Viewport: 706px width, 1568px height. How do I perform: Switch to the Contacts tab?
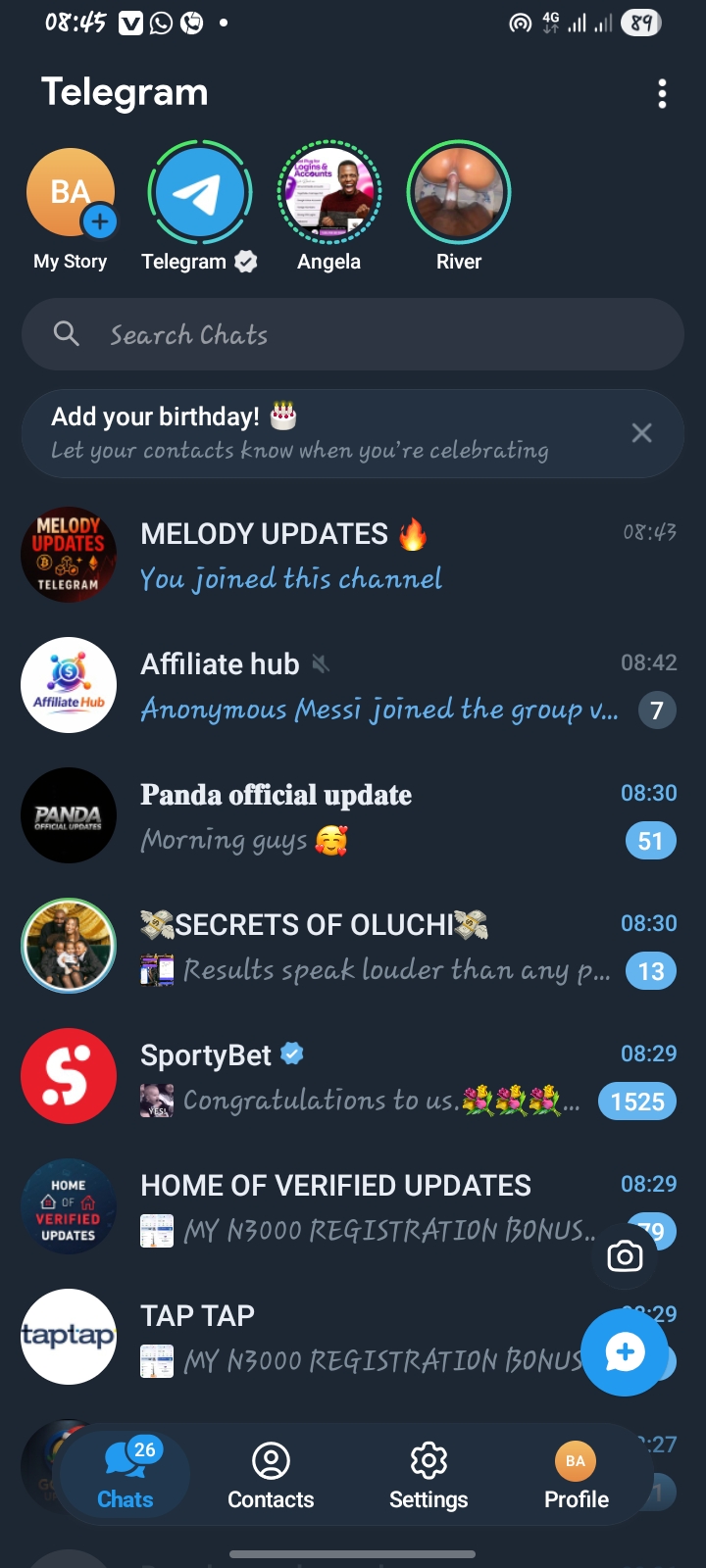pyautogui.click(x=271, y=1476)
